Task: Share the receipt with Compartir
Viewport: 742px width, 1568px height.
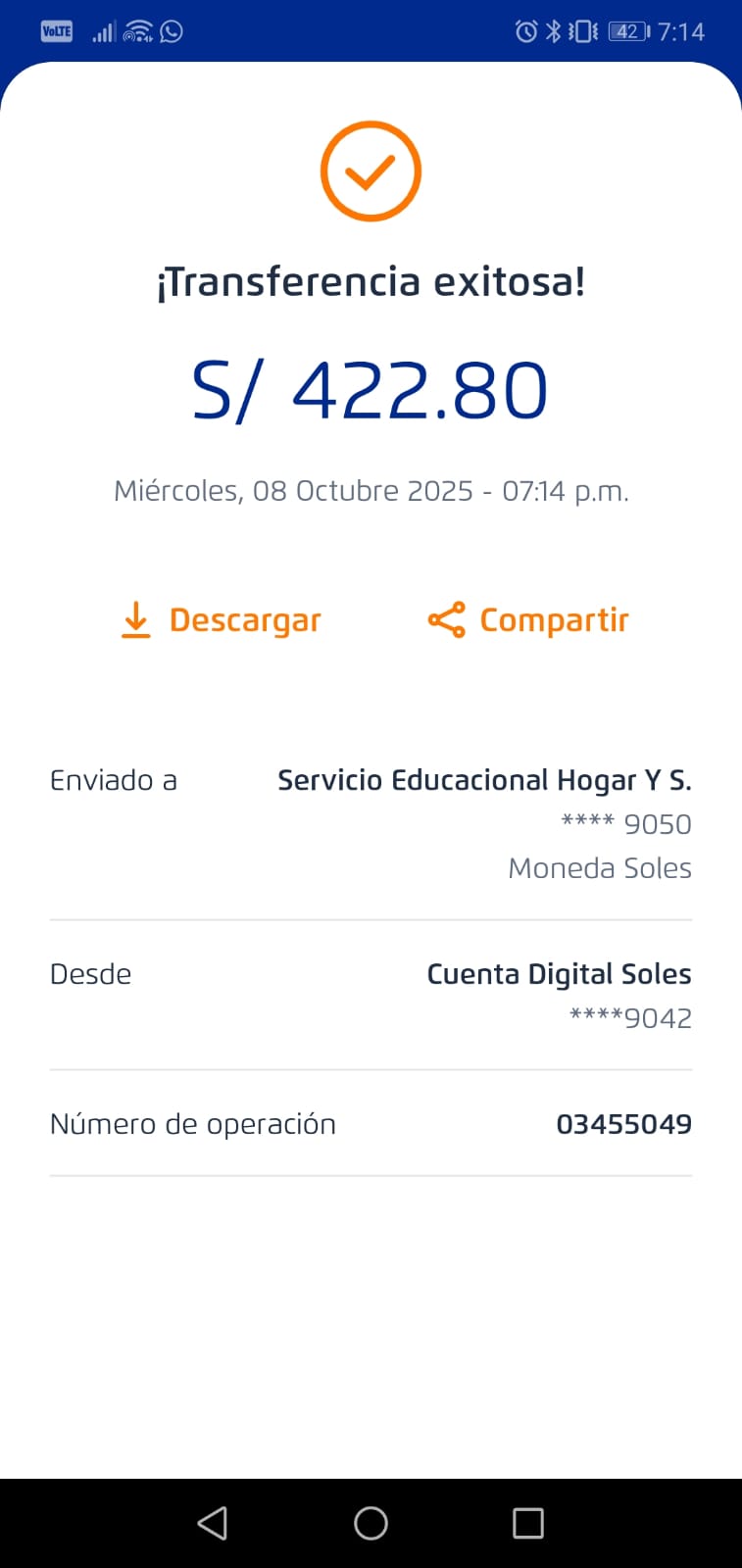Action: coord(529,620)
